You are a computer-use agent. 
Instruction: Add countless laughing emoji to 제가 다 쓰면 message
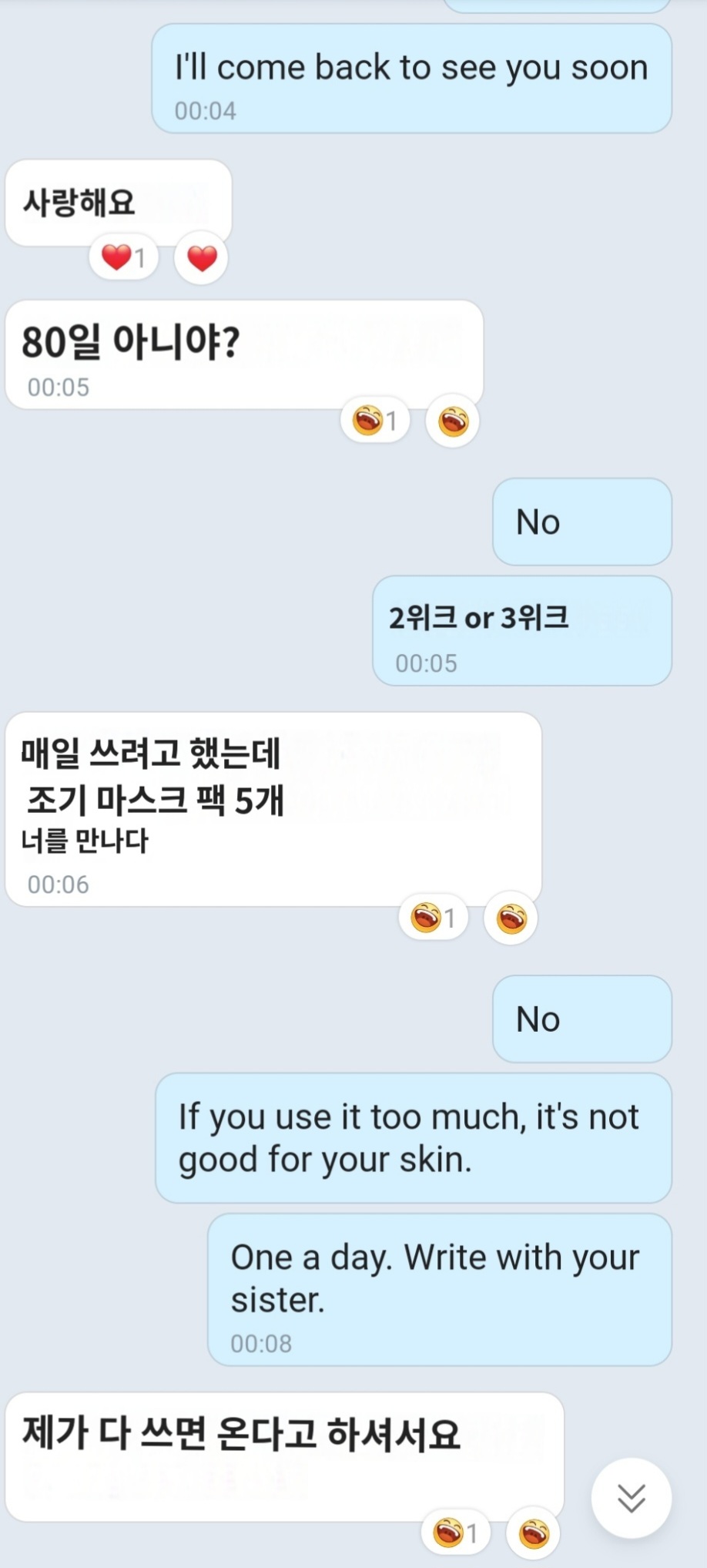pyautogui.click(x=533, y=1533)
